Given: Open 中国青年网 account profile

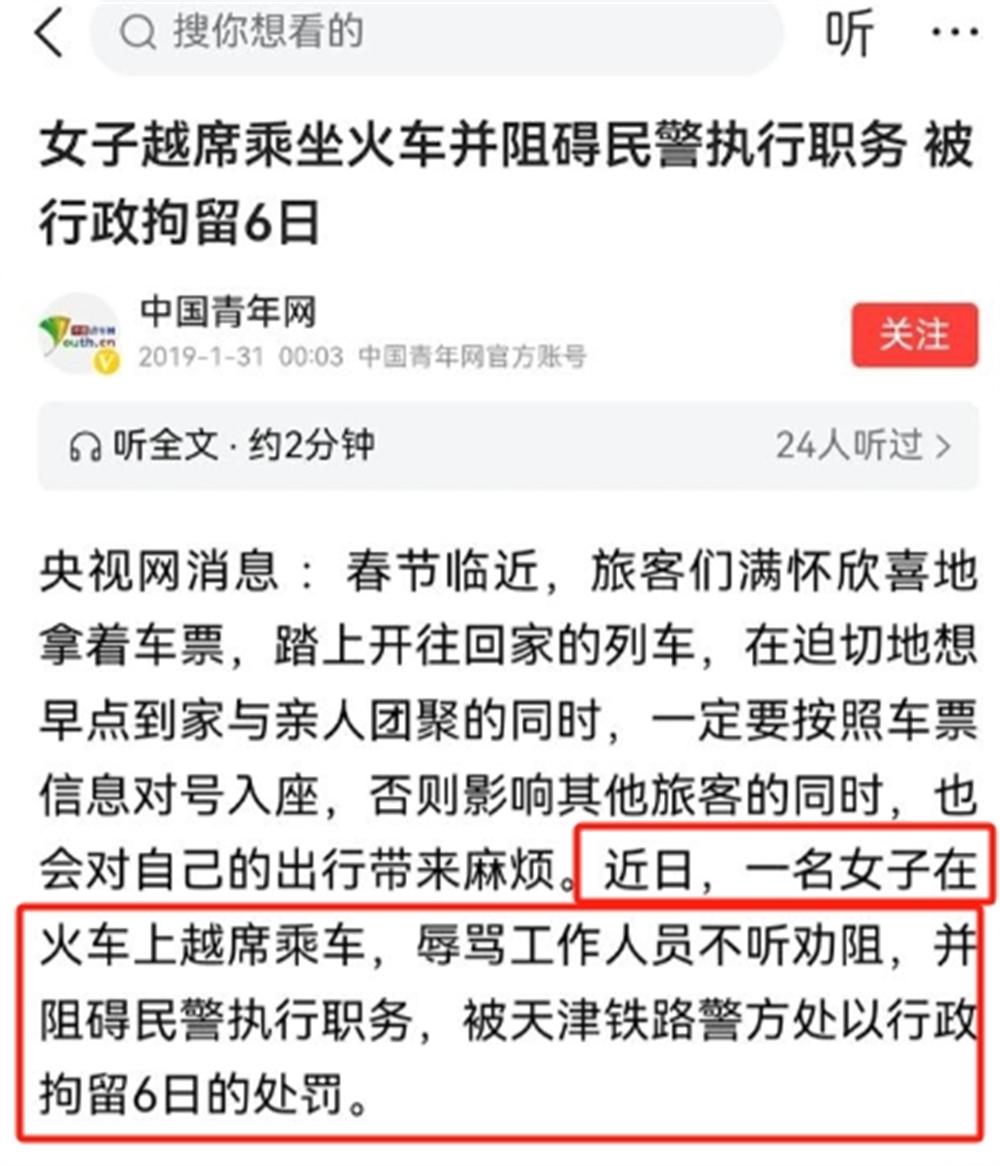Looking at the screenshot, I should [x=228, y=313].
